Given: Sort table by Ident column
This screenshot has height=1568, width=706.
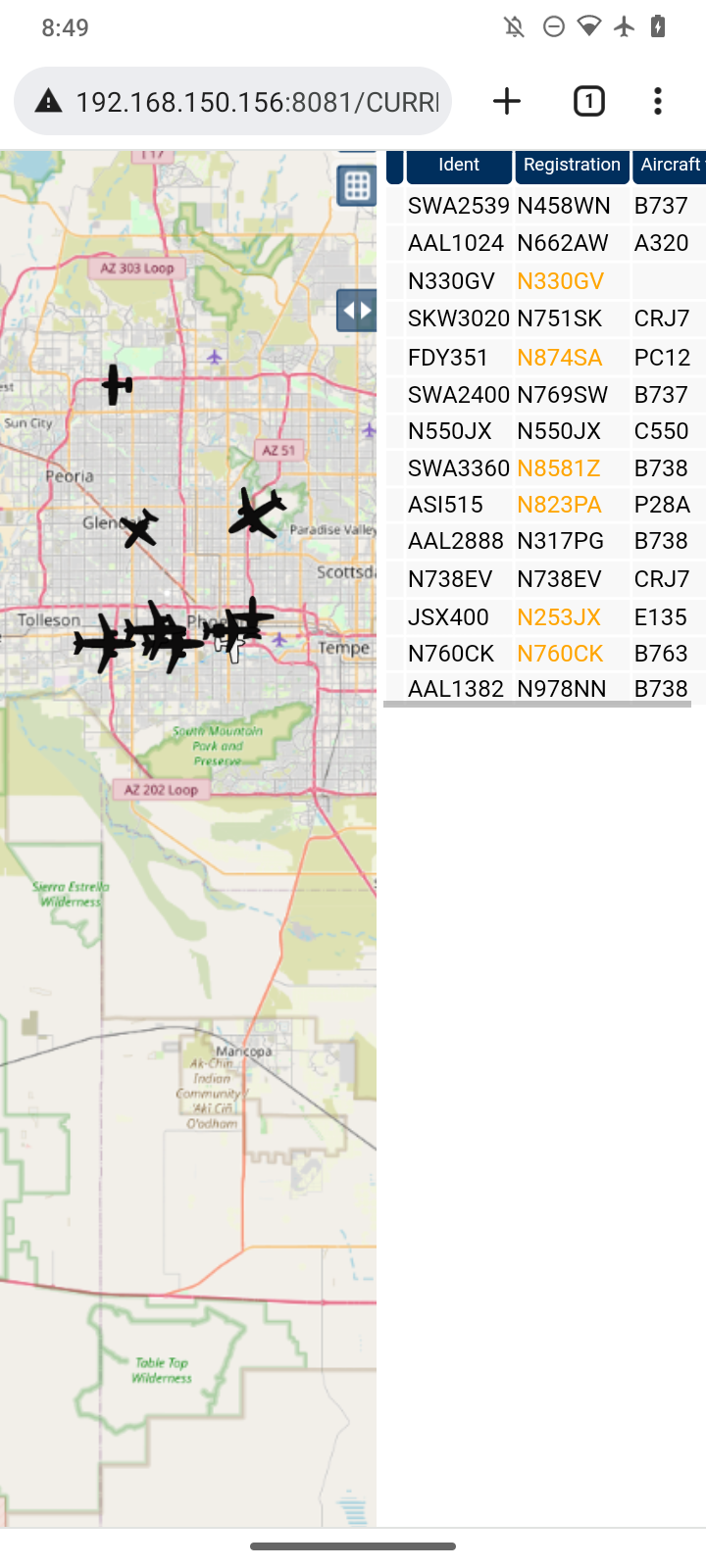Looking at the screenshot, I should (459, 166).
